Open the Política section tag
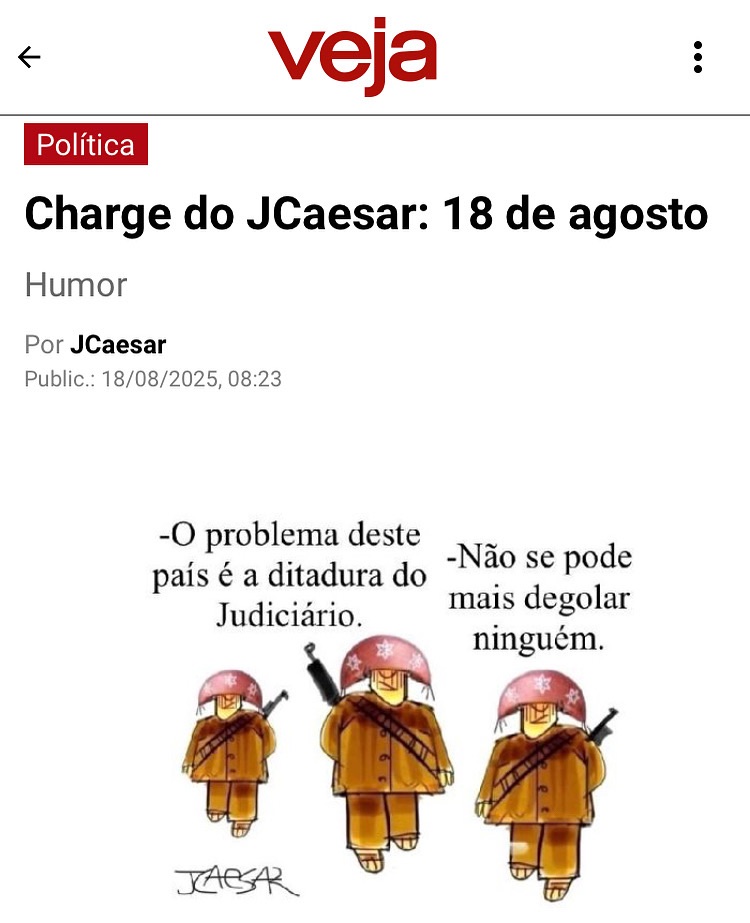The width and height of the screenshot is (750, 923). click(x=86, y=145)
